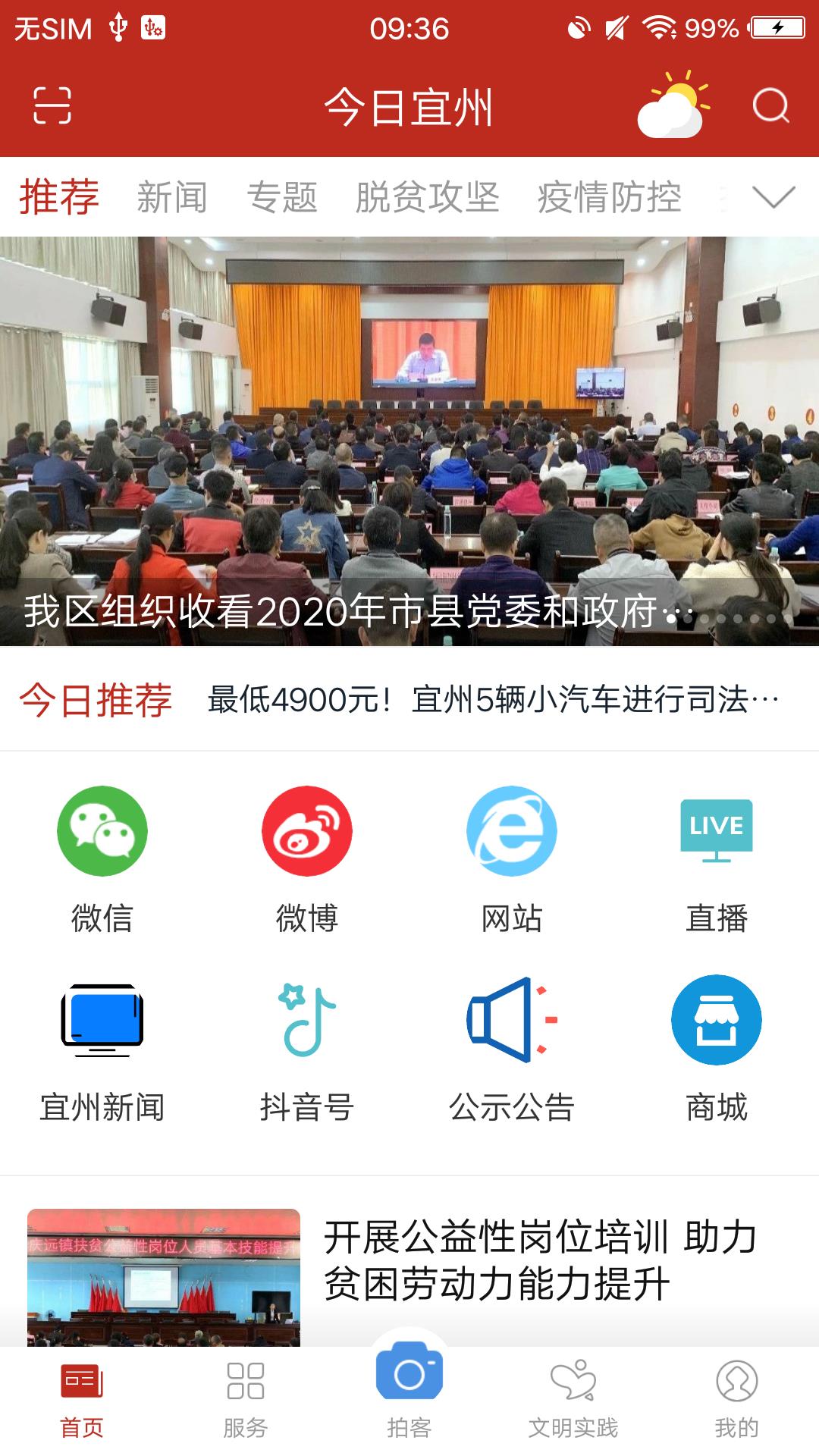Open the 直播 live shortcut
The image size is (819, 1456).
[x=717, y=858]
